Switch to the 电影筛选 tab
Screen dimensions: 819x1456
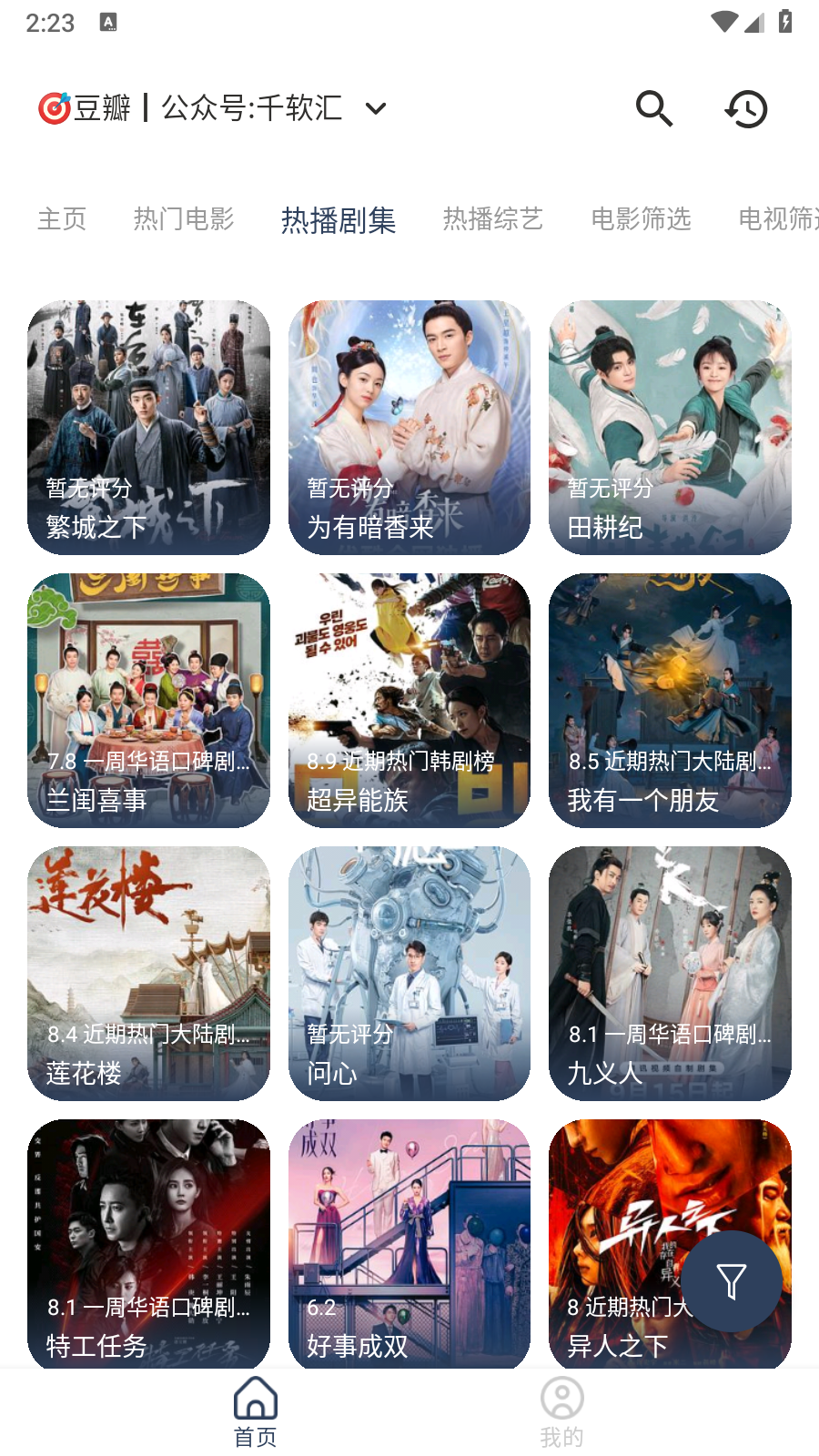click(x=641, y=219)
